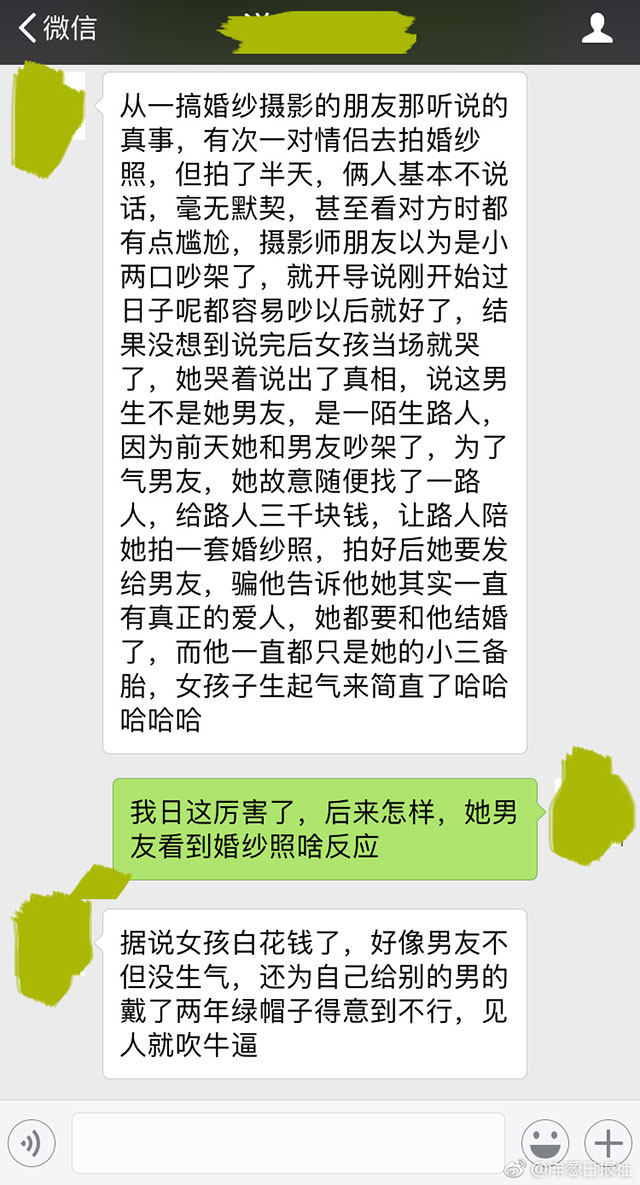This screenshot has width=640, height=1185.
Task: Open the chat info profile icon
Action: click(597, 28)
